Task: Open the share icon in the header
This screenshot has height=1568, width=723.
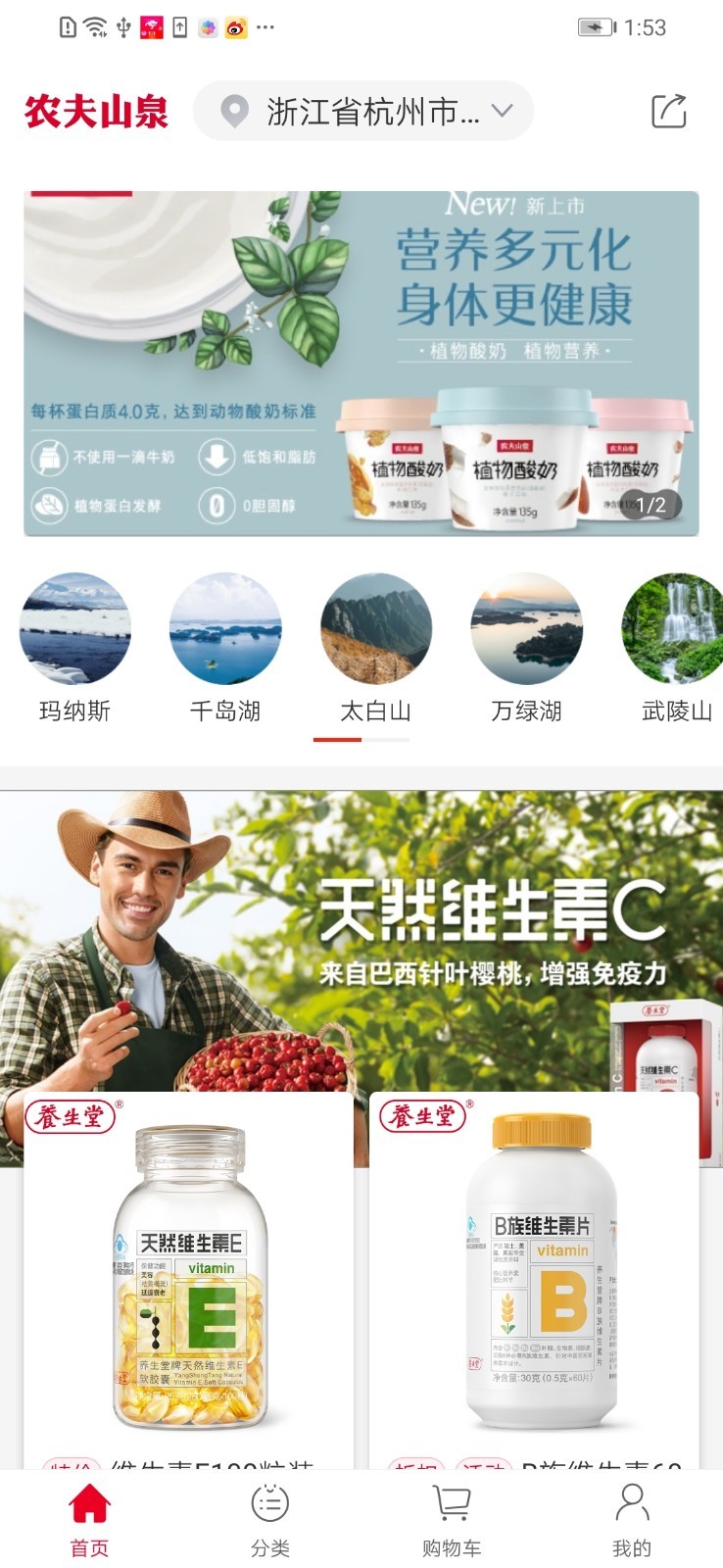Action: (x=669, y=111)
